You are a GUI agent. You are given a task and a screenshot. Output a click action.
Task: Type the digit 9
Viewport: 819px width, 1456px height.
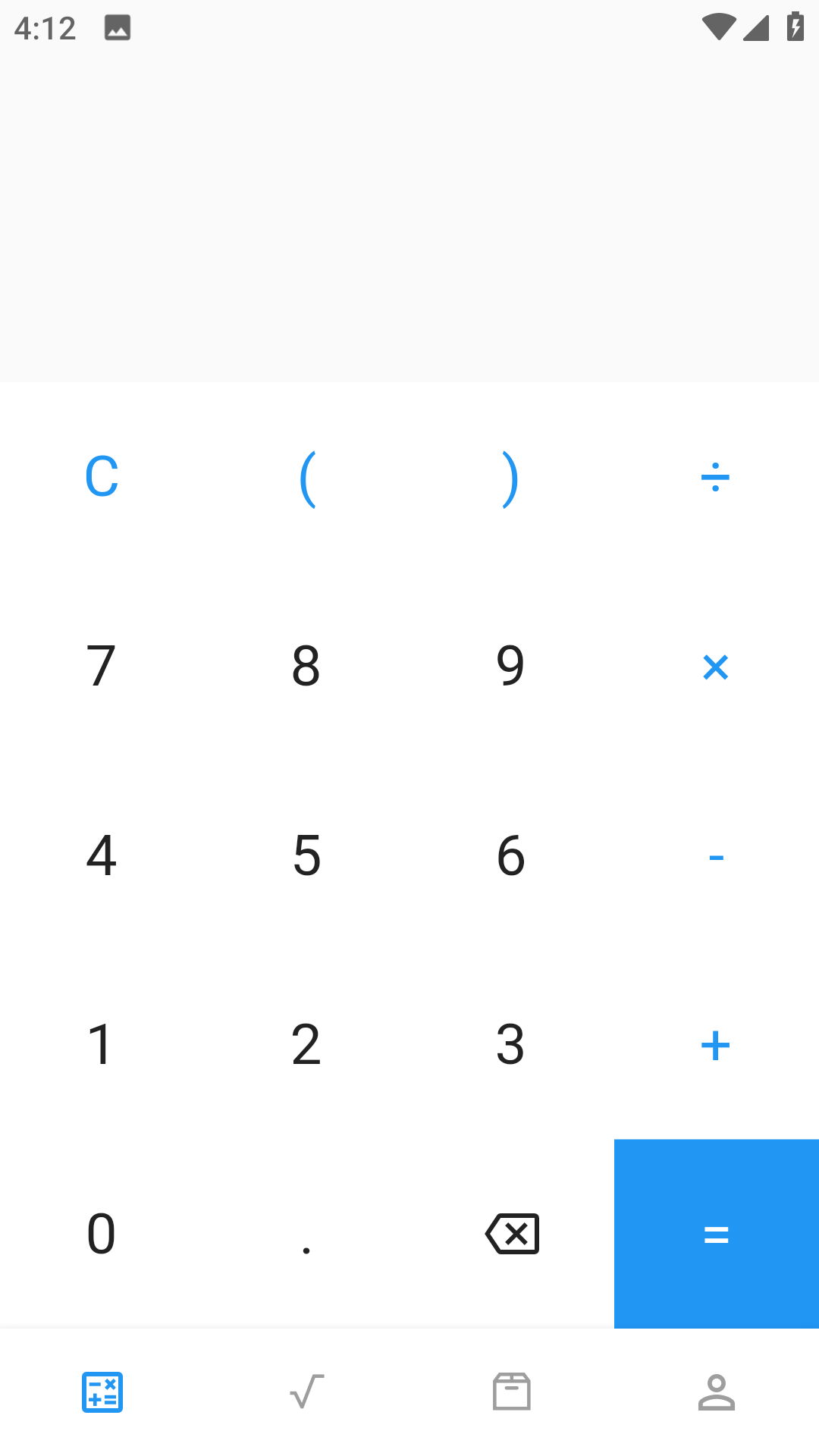511,667
